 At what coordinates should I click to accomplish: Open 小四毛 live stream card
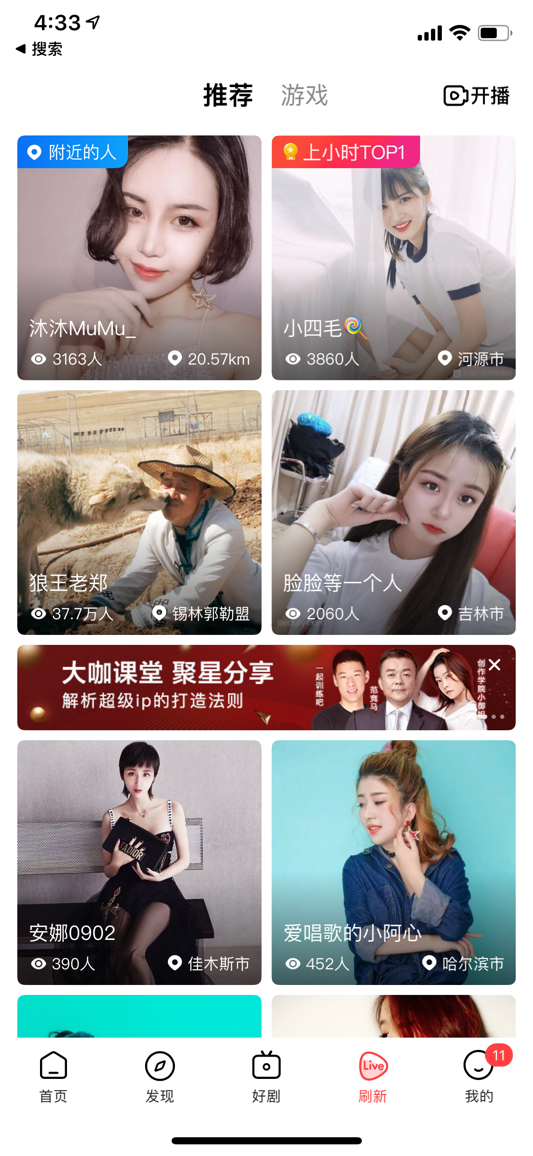[394, 257]
